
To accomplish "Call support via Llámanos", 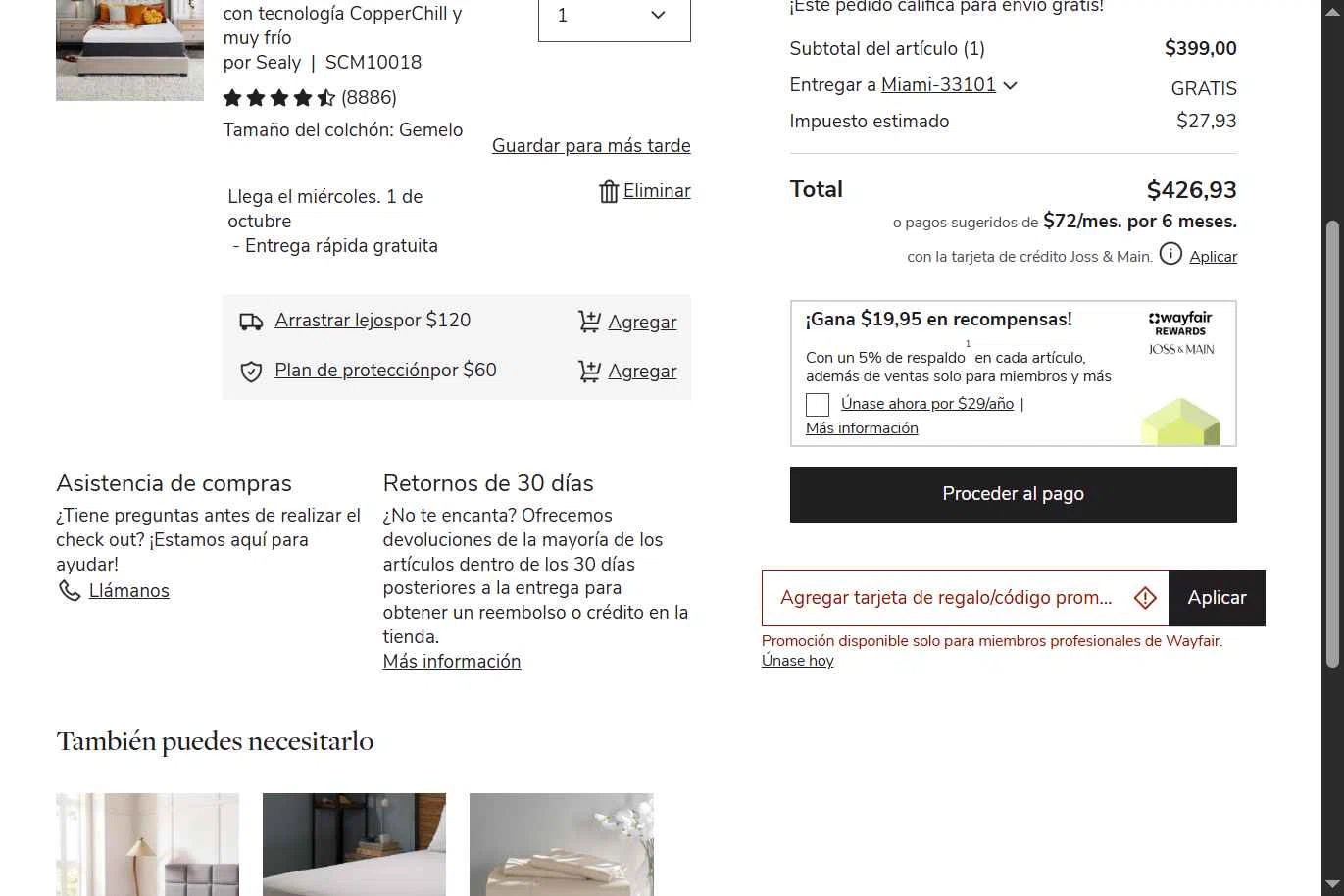I will click(x=128, y=591).
